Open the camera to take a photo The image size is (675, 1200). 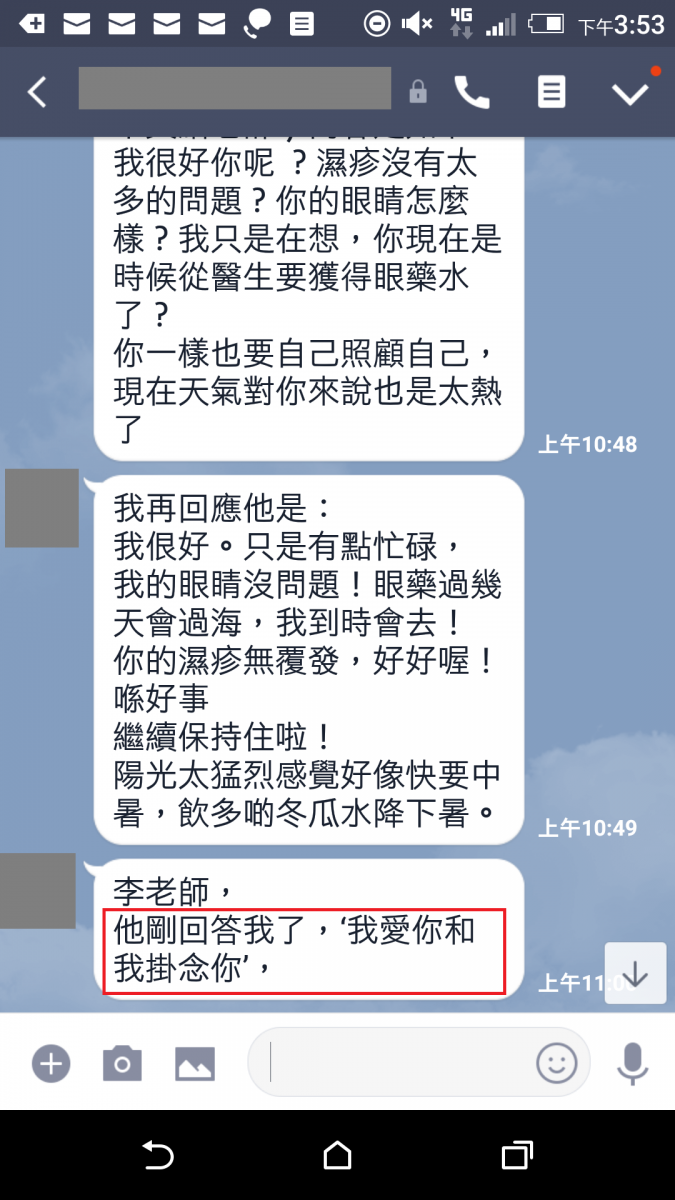[122, 1063]
